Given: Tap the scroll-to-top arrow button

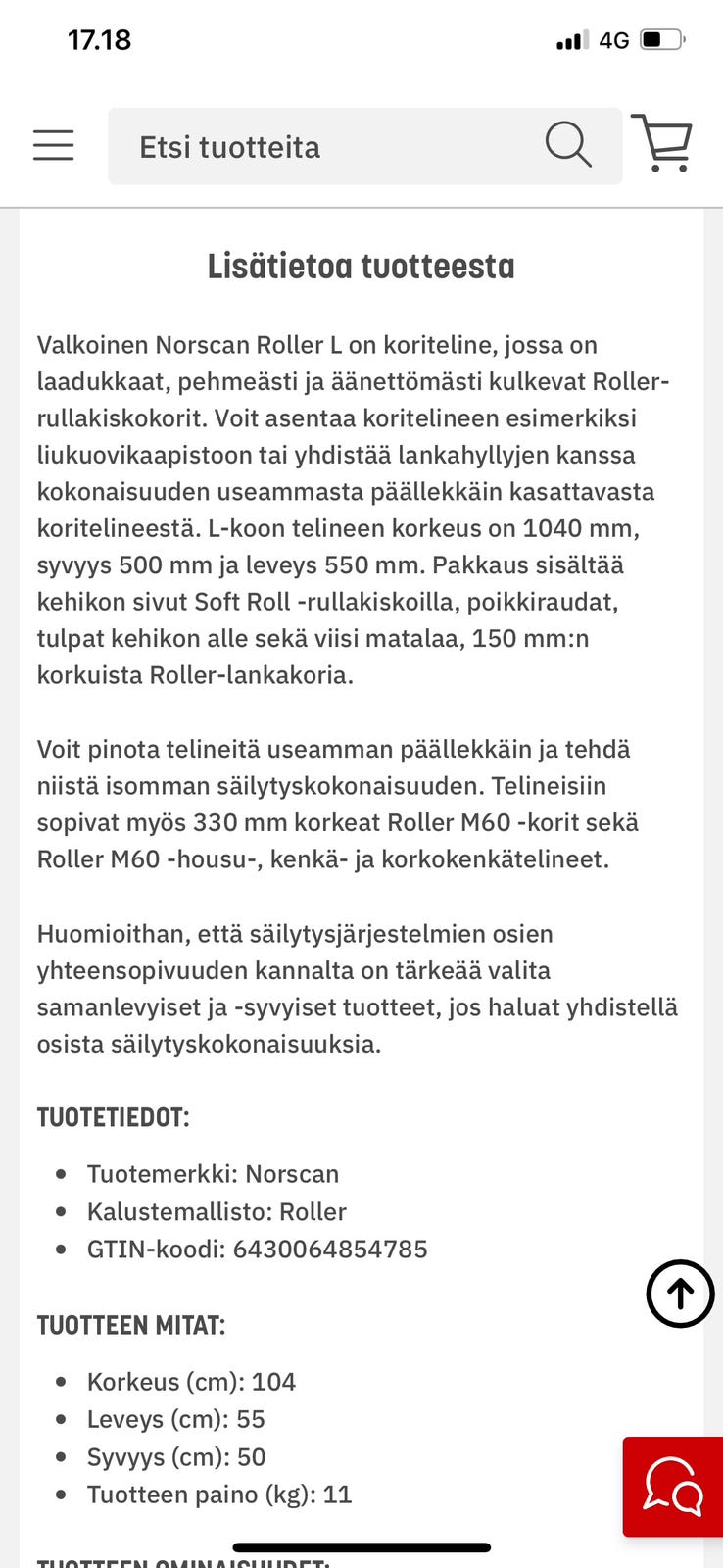Looking at the screenshot, I should [x=680, y=1295].
